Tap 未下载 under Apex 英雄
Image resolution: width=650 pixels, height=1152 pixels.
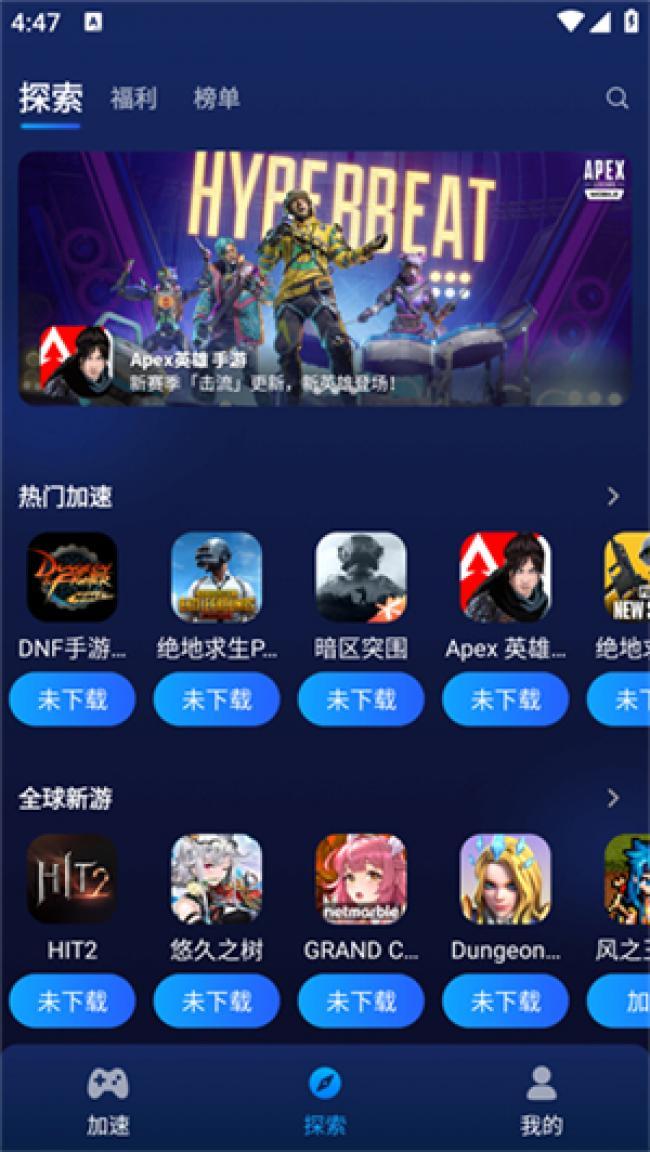(505, 699)
